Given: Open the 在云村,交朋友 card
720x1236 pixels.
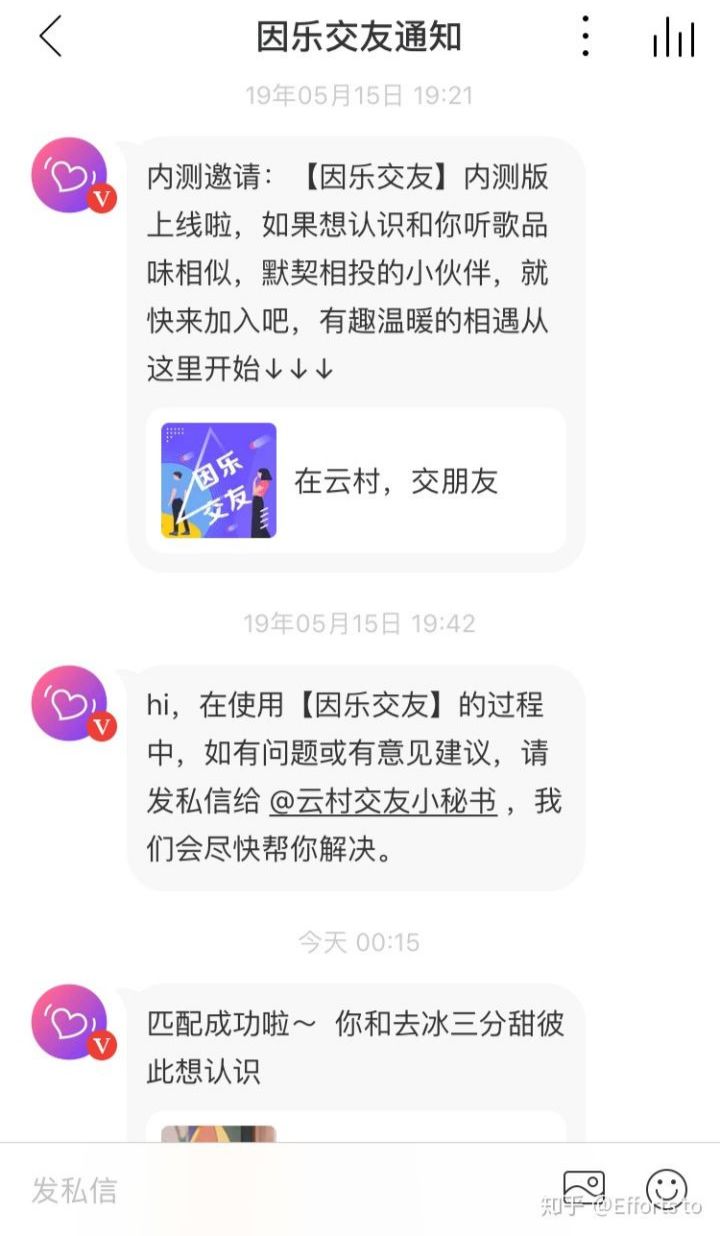Looking at the screenshot, I should [355, 481].
